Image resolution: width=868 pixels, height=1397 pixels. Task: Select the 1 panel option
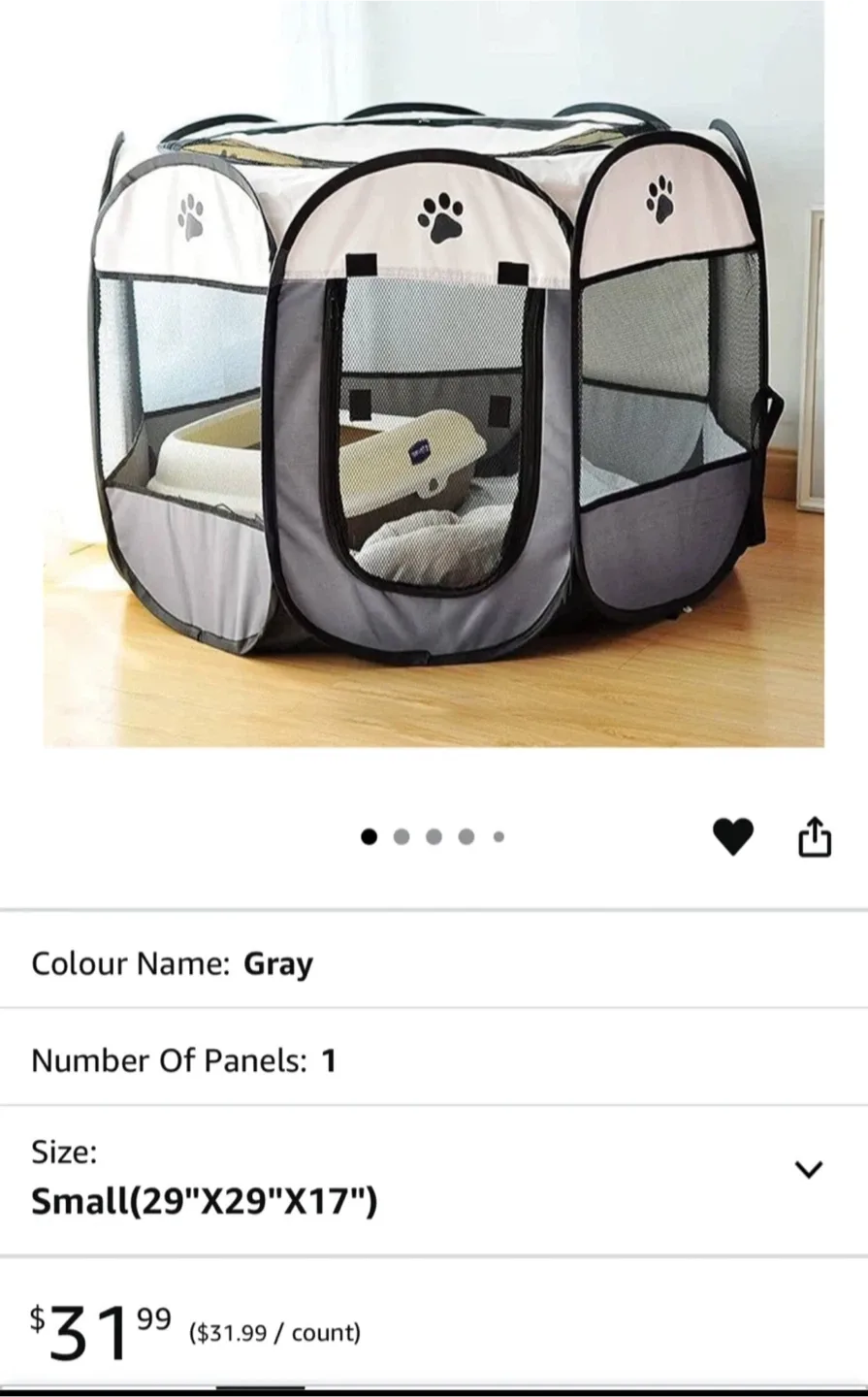point(329,1059)
